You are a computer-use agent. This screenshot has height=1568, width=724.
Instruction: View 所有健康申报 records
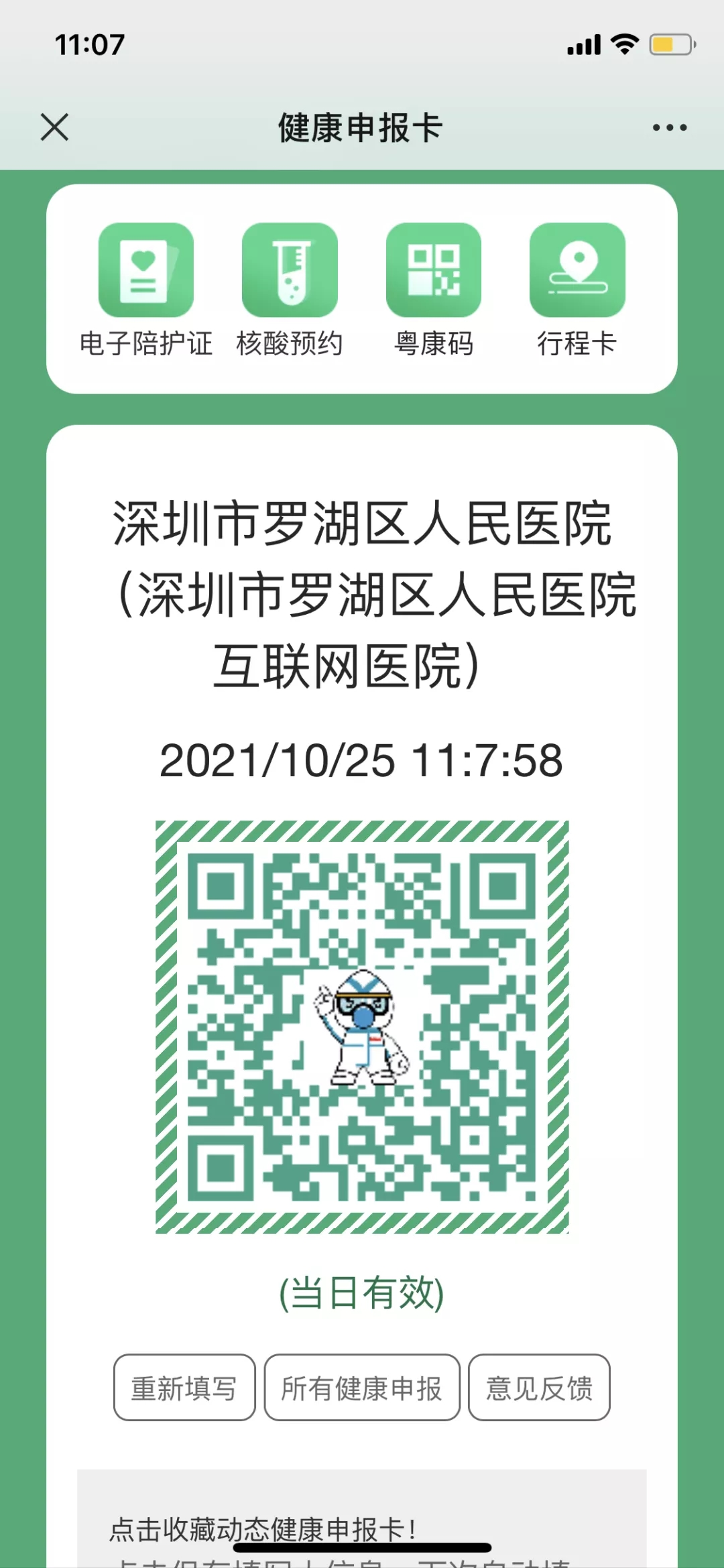[362, 1388]
